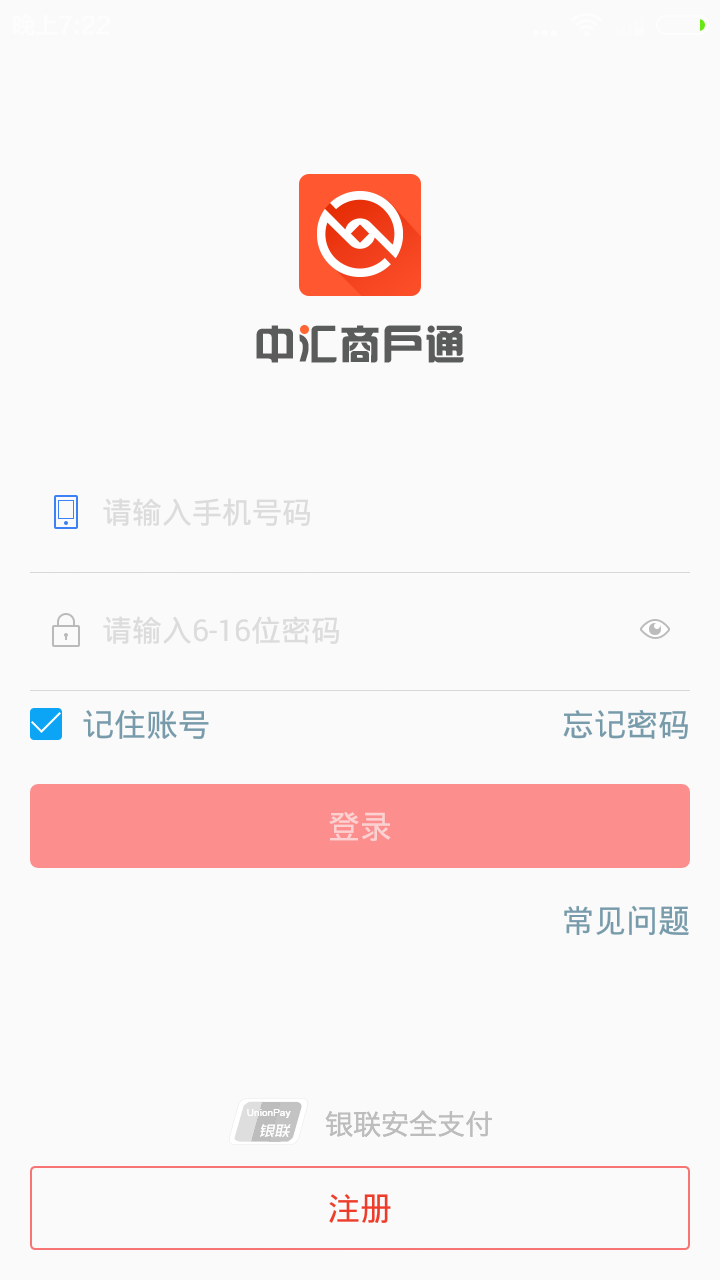Viewport: 720px width, 1280px height.
Task: Disable remembering the account by clicking its blue checkbox
Action: [45, 723]
